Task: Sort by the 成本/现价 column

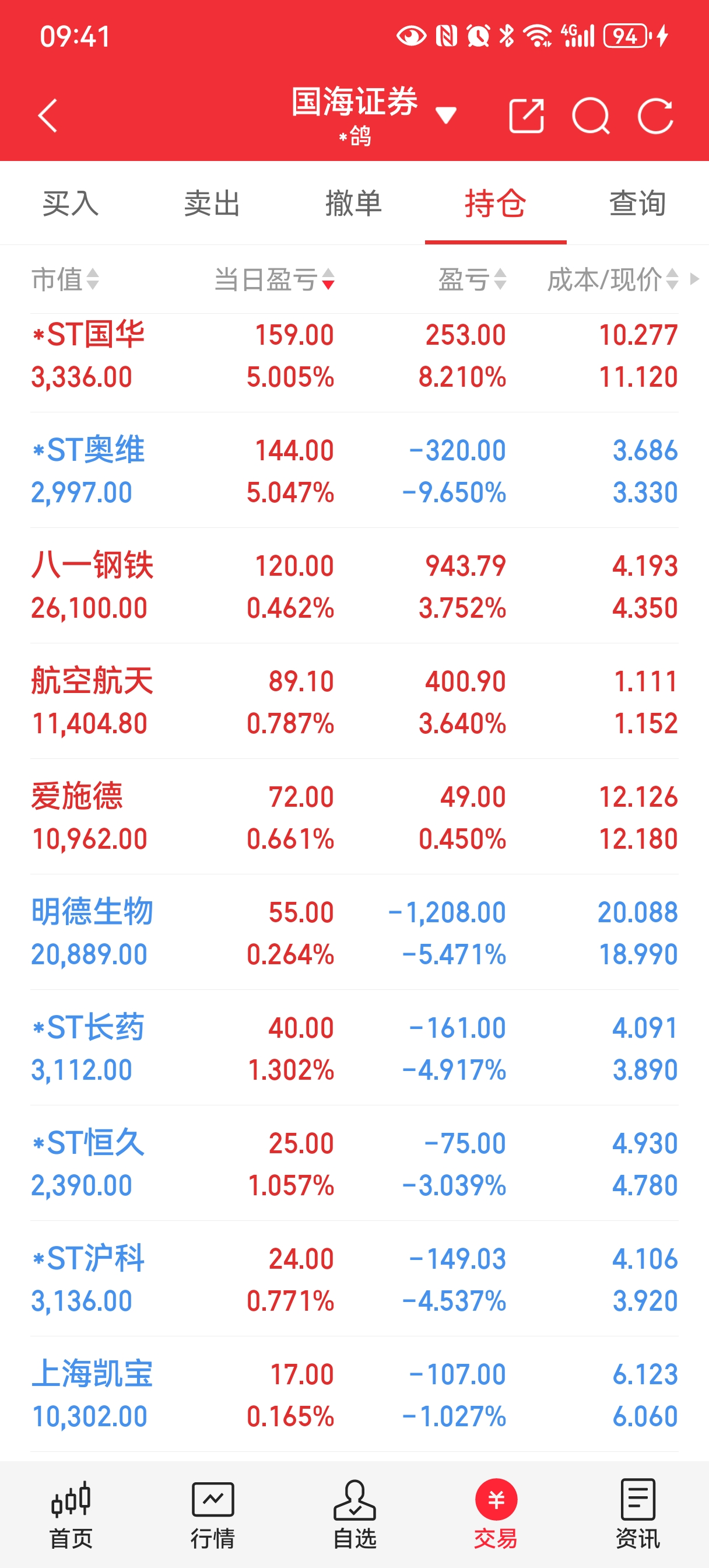Action: point(612,280)
